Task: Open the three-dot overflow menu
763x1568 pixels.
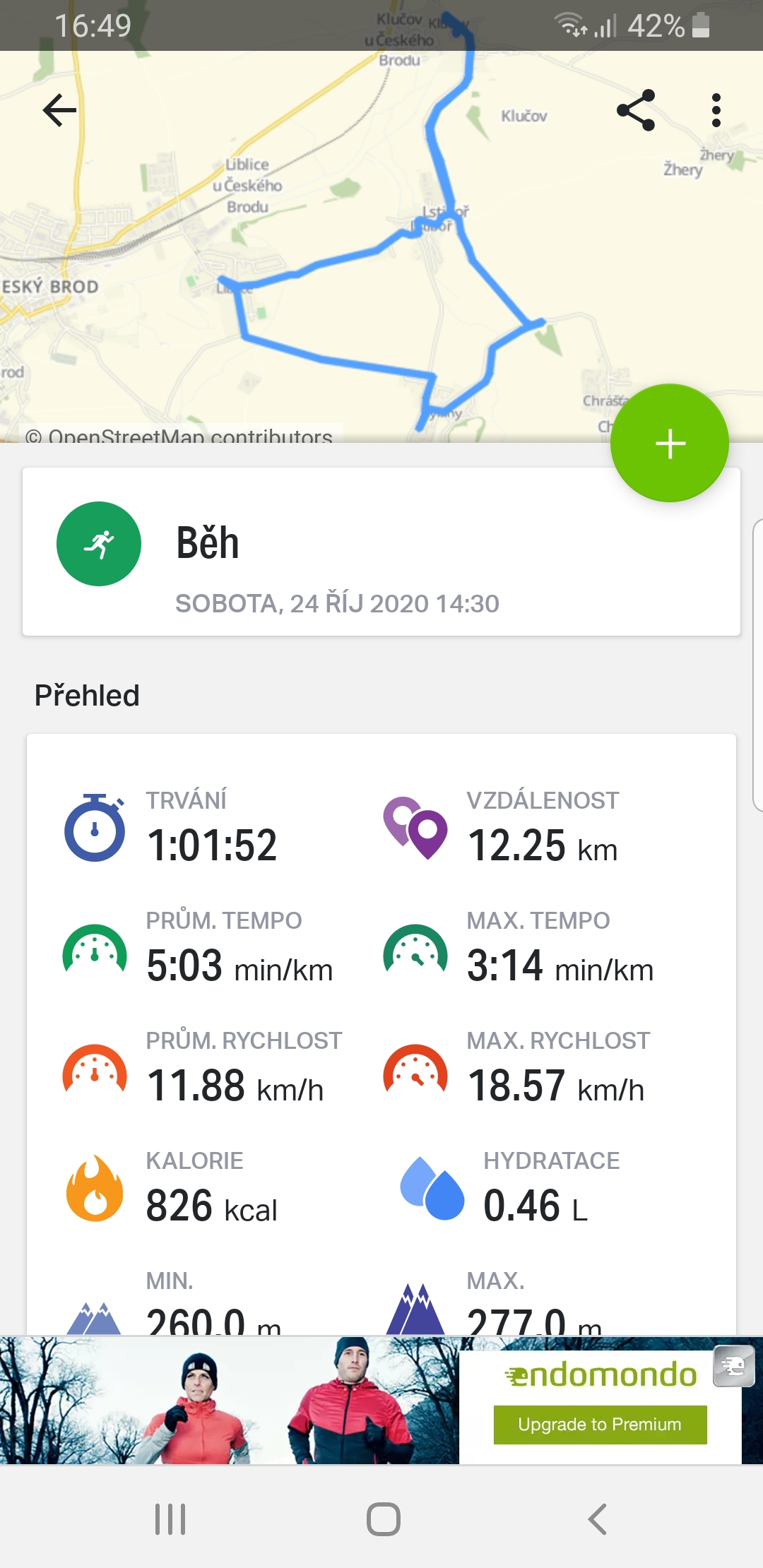Action: [716, 110]
